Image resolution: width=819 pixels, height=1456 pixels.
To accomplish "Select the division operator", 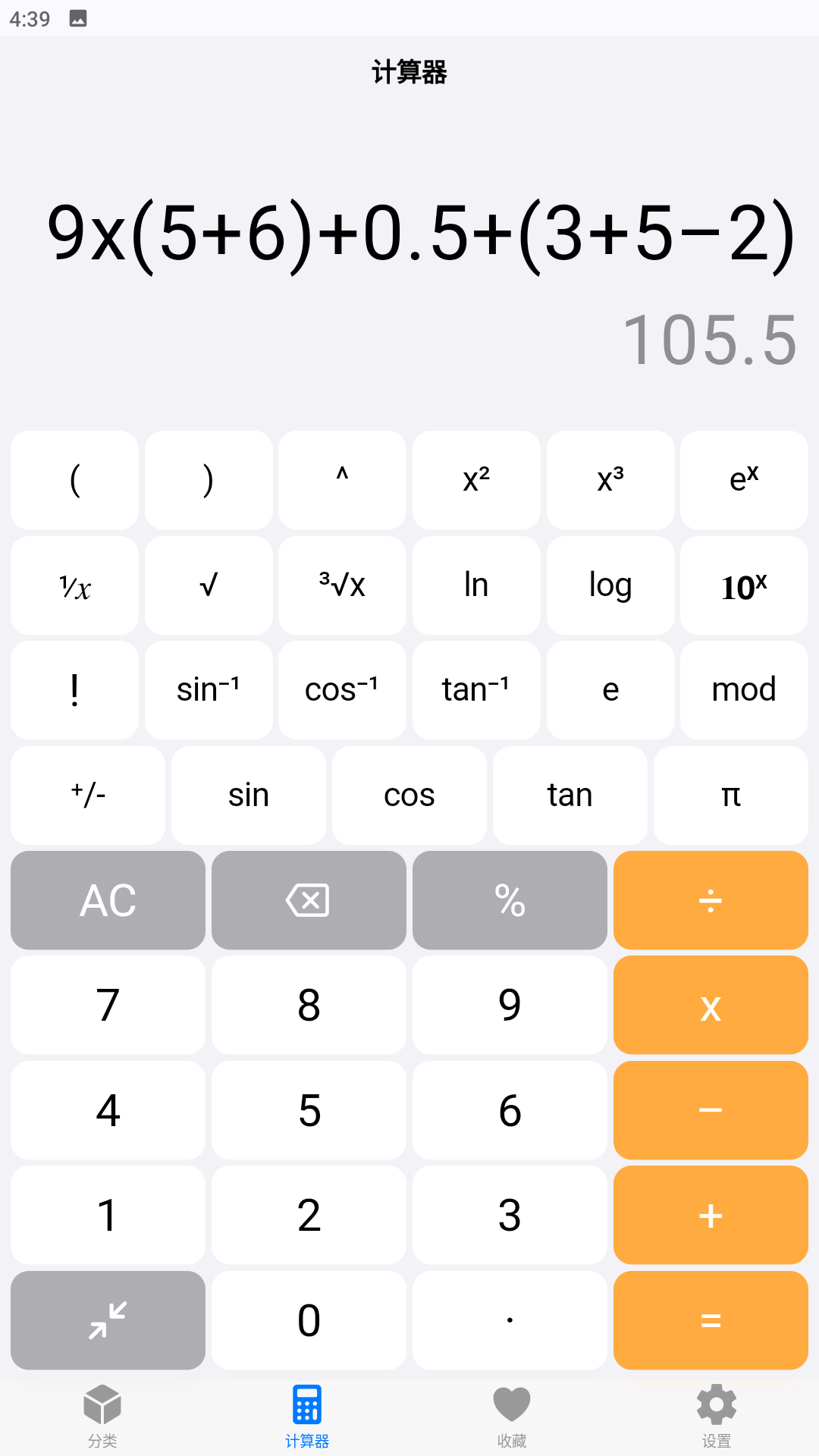I will 711,900.
